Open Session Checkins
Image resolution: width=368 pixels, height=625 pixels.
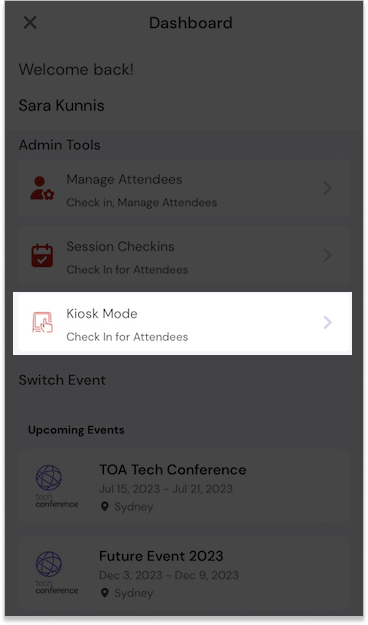point(184,256)
